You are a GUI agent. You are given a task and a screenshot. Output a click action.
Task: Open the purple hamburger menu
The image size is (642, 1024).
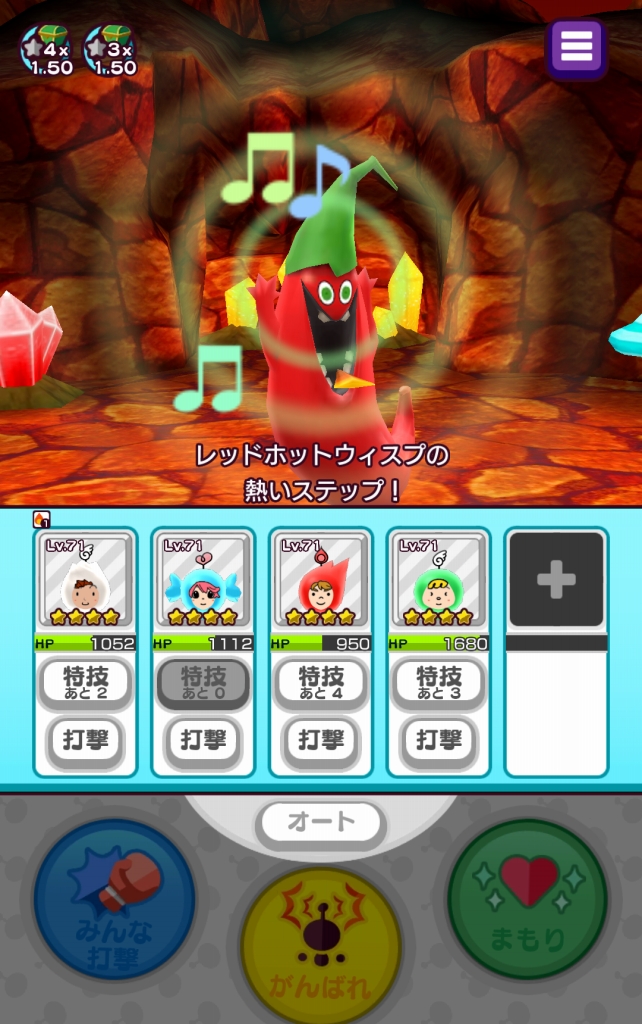[577, 48]
